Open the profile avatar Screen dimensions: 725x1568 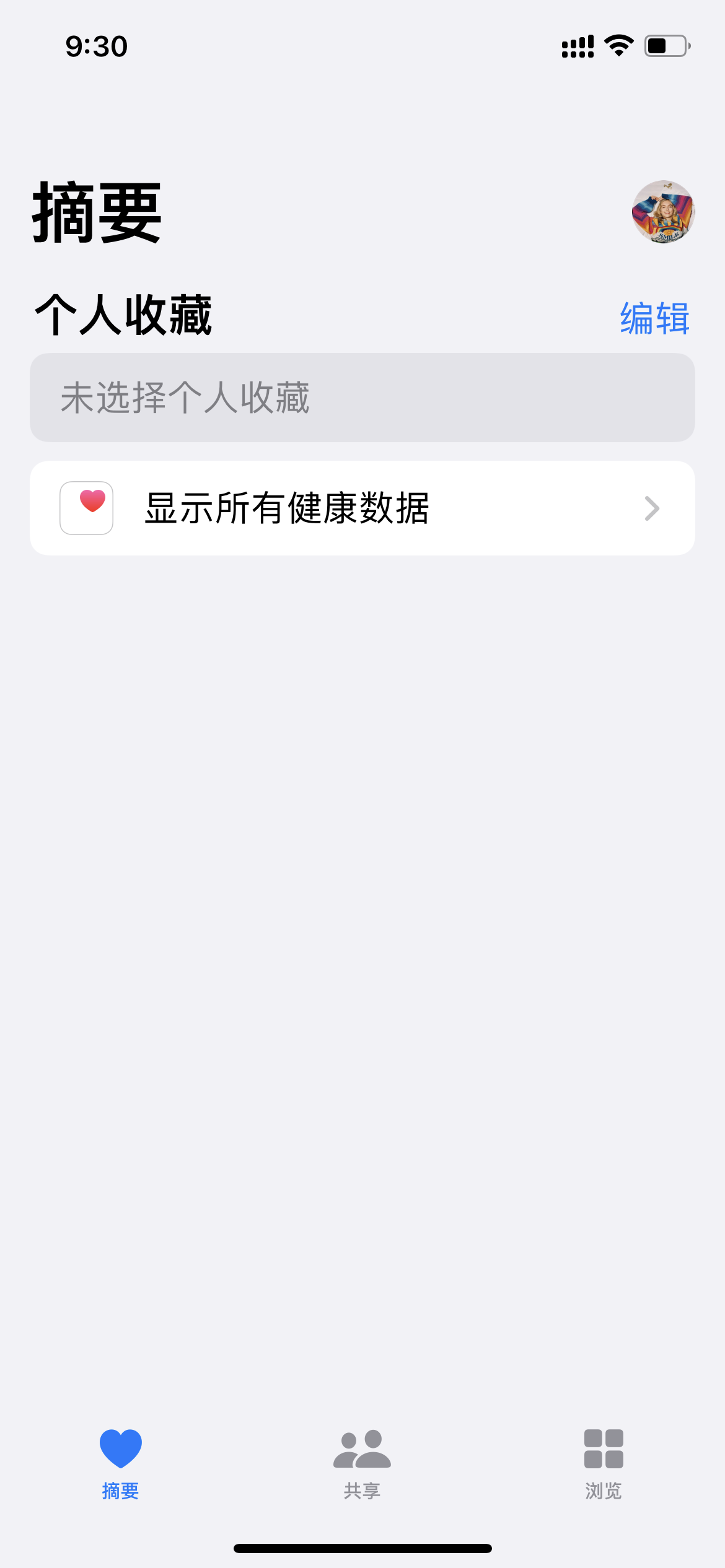[663, 212]
